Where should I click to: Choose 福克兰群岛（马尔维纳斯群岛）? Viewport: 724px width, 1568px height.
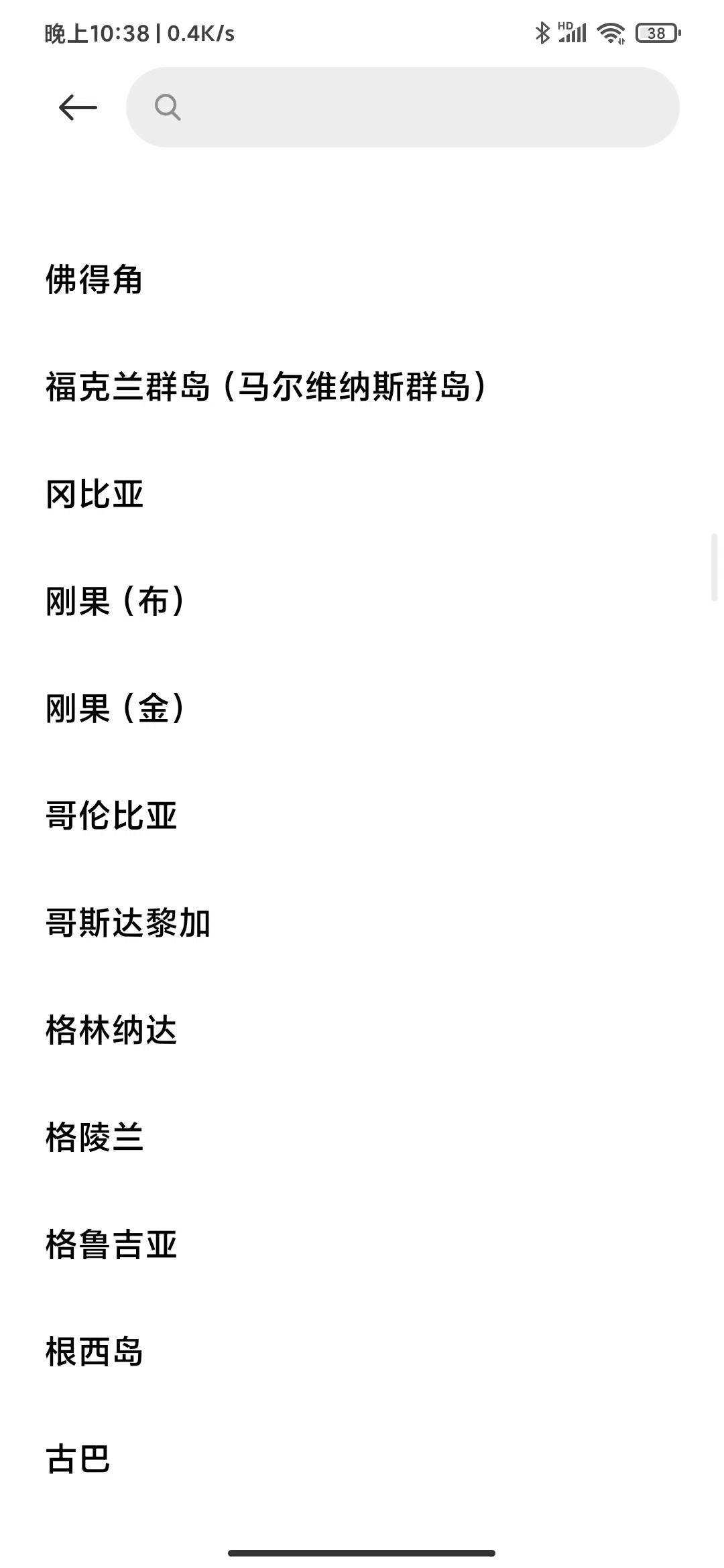point(362,387)
